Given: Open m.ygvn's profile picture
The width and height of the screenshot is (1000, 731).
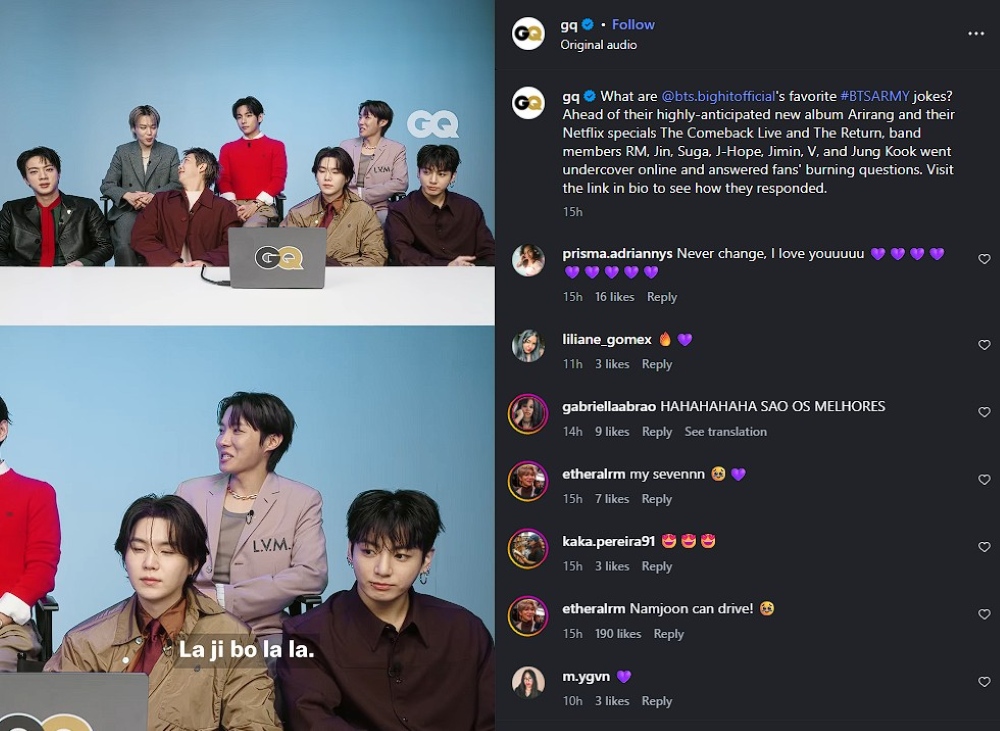Looking at the screenshot, I should click(x=528, y=682).
